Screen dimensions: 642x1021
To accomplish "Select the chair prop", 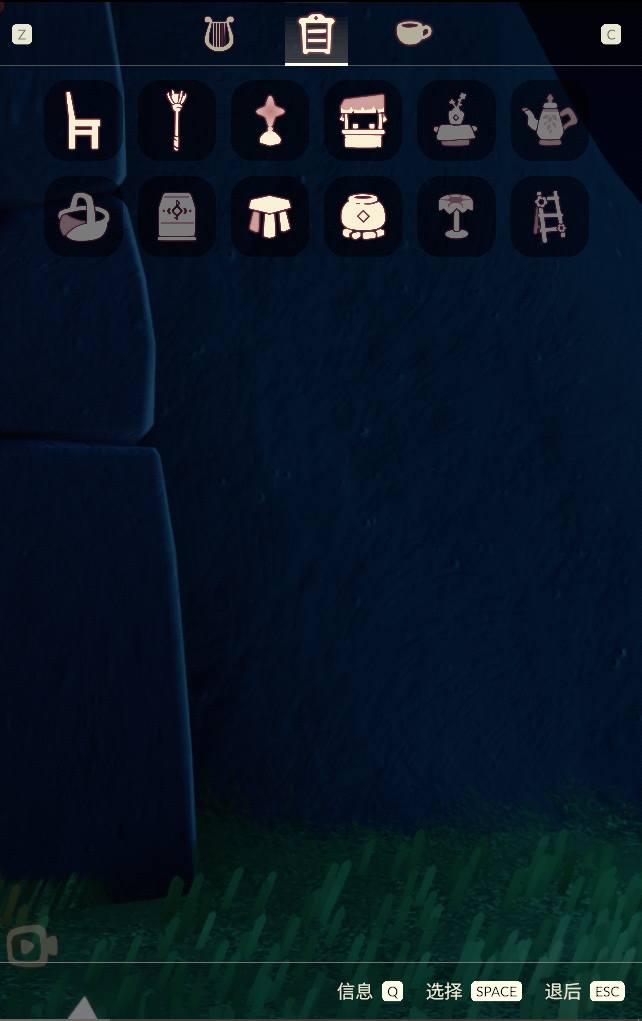I will 83,120.
